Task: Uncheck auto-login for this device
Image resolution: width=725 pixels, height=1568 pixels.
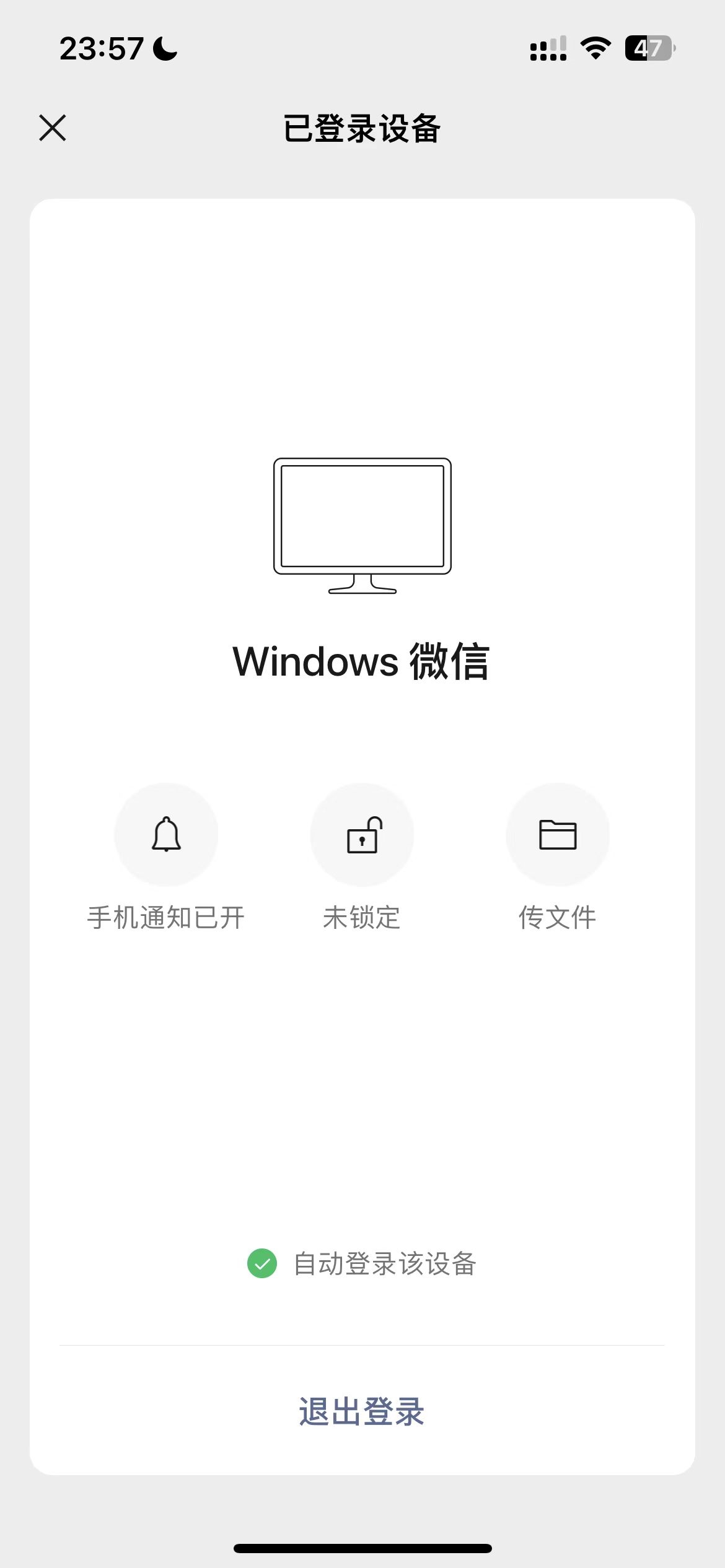Action: (x=262, y=1263)
